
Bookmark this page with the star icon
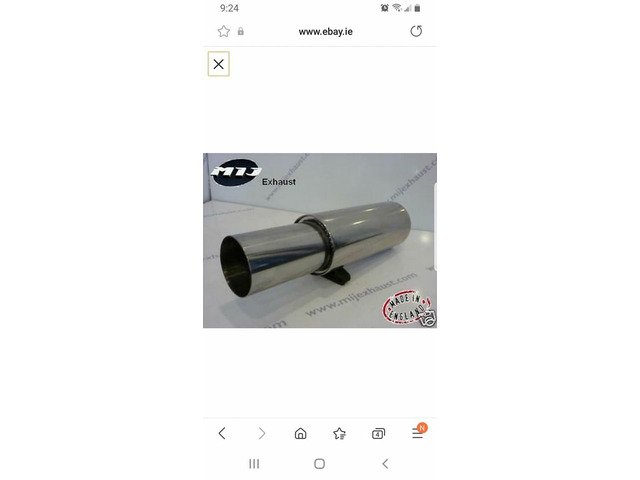click(224, 31)
